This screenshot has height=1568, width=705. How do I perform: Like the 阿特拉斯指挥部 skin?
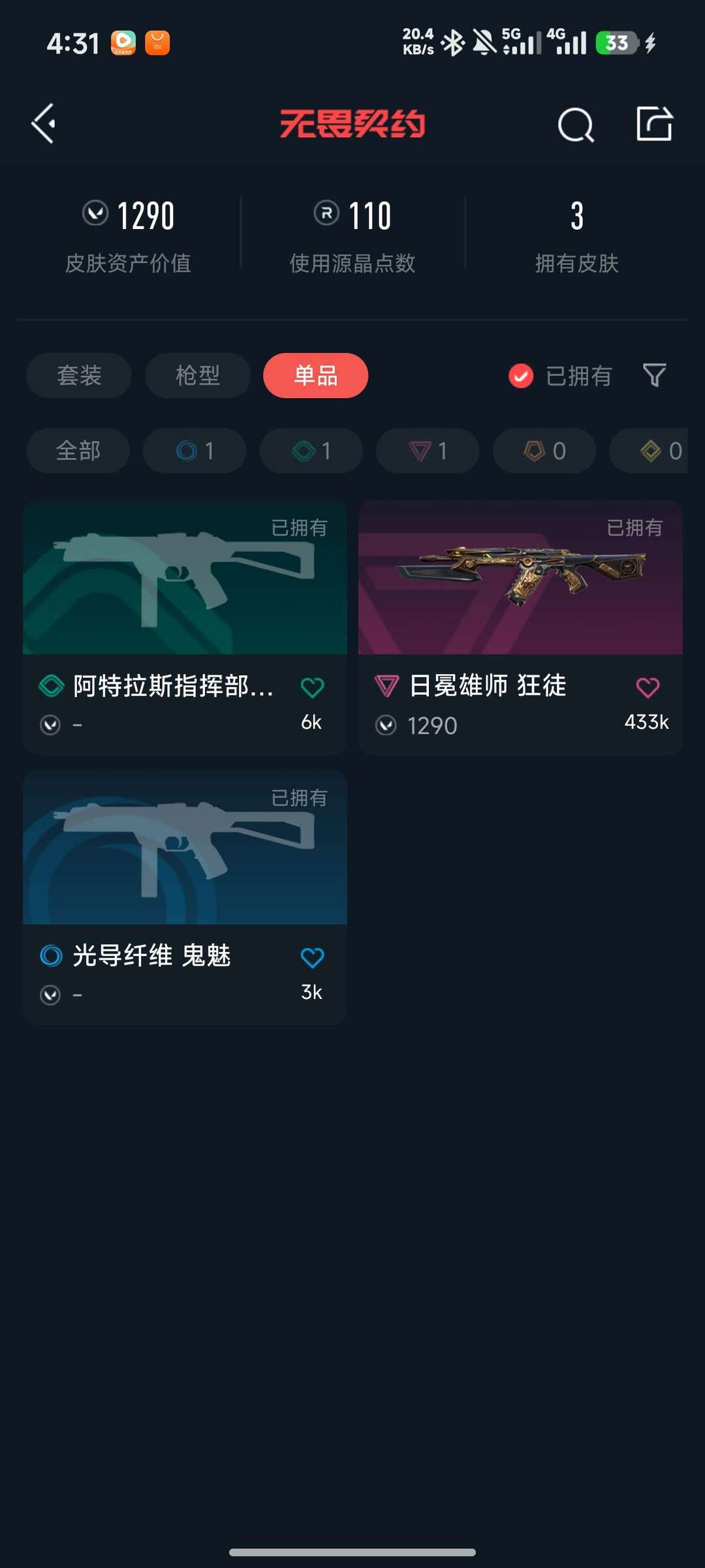pos(312,687)
